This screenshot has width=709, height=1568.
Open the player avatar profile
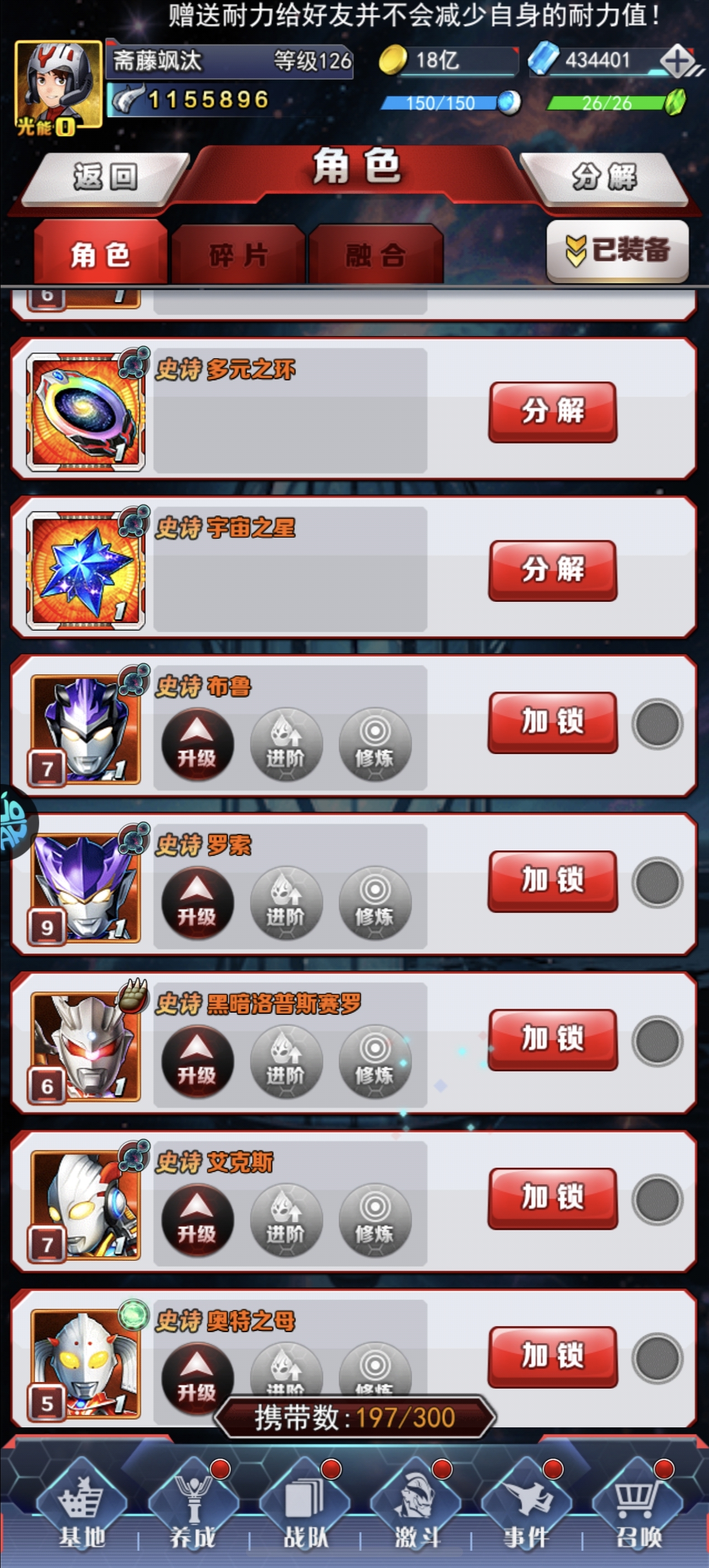(x=58, y=85)
